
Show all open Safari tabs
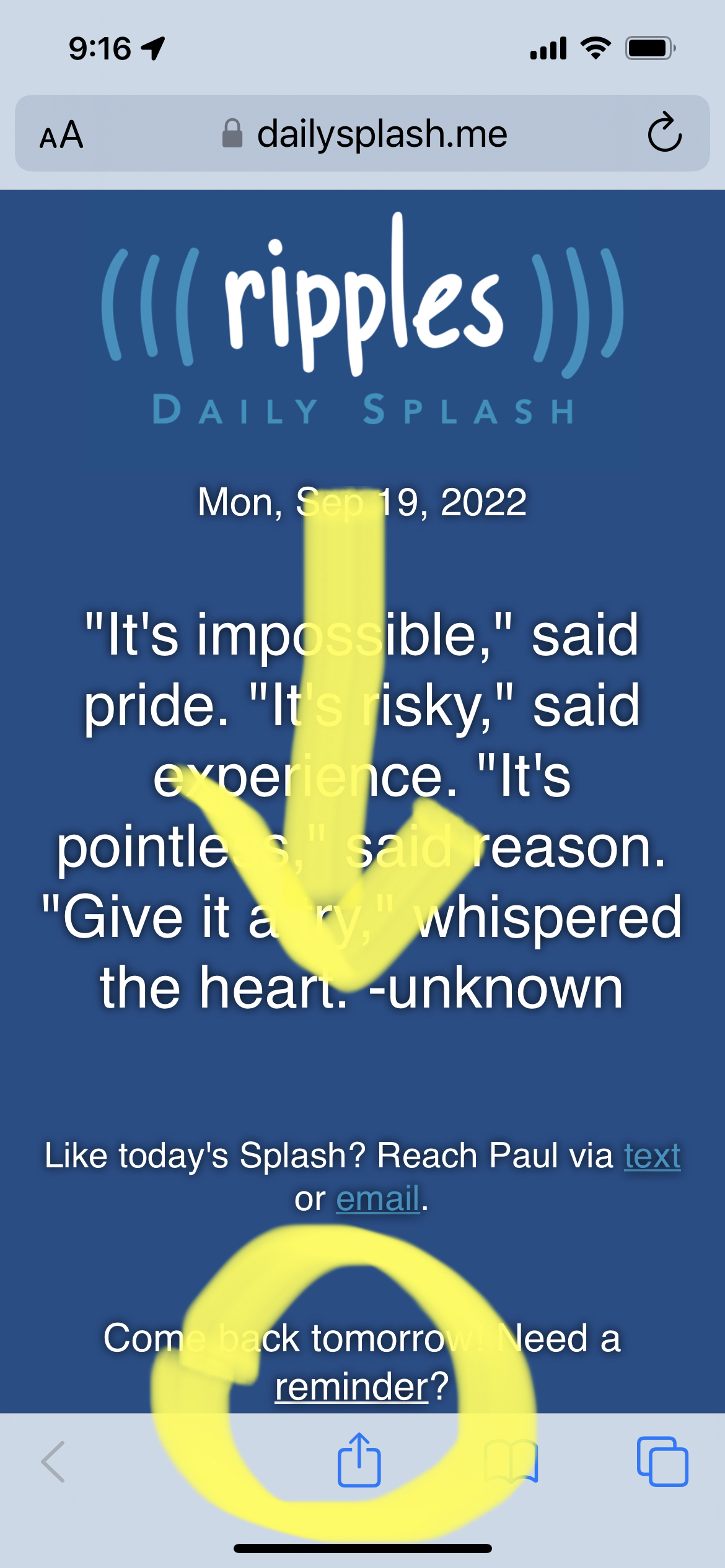[662, 1461]
